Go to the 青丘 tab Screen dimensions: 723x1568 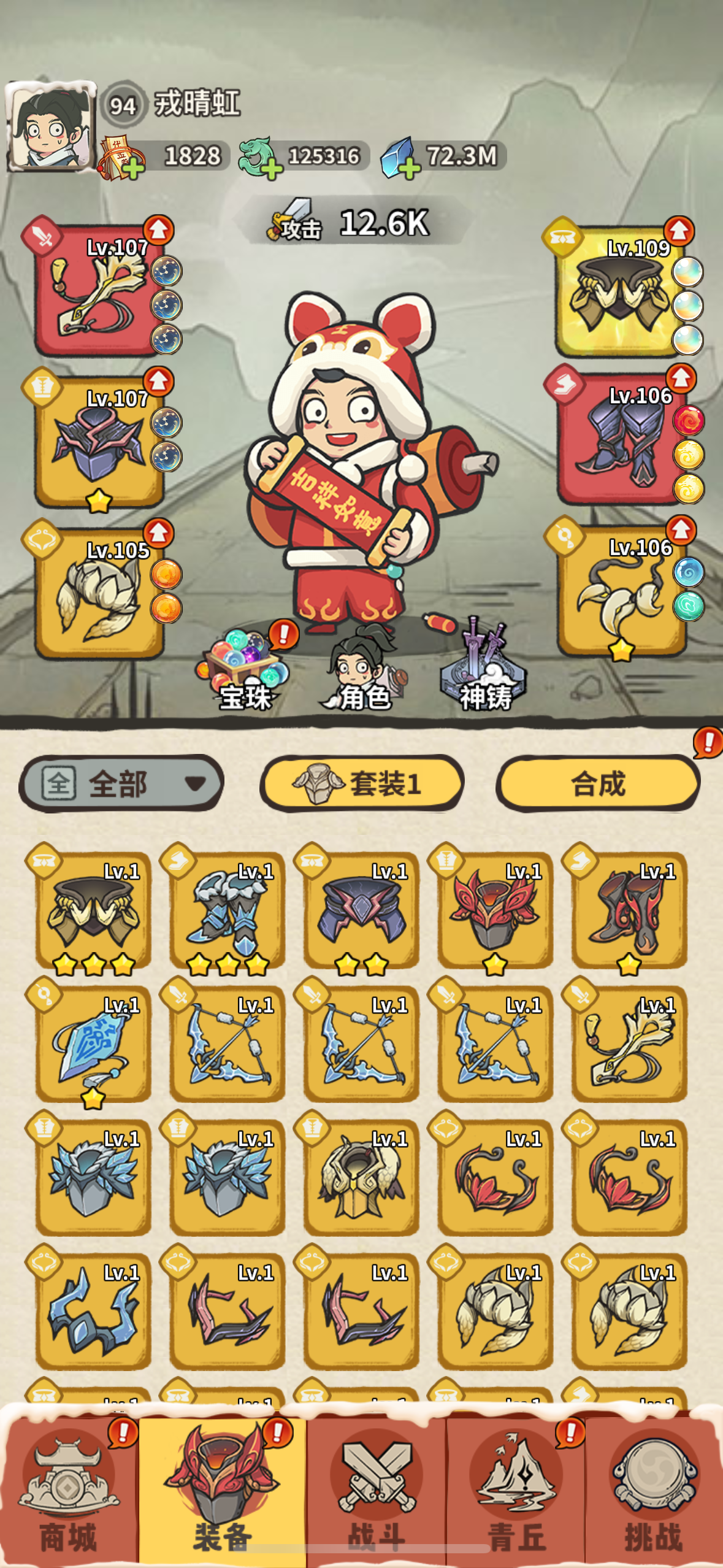click(x=516, y=1489)
